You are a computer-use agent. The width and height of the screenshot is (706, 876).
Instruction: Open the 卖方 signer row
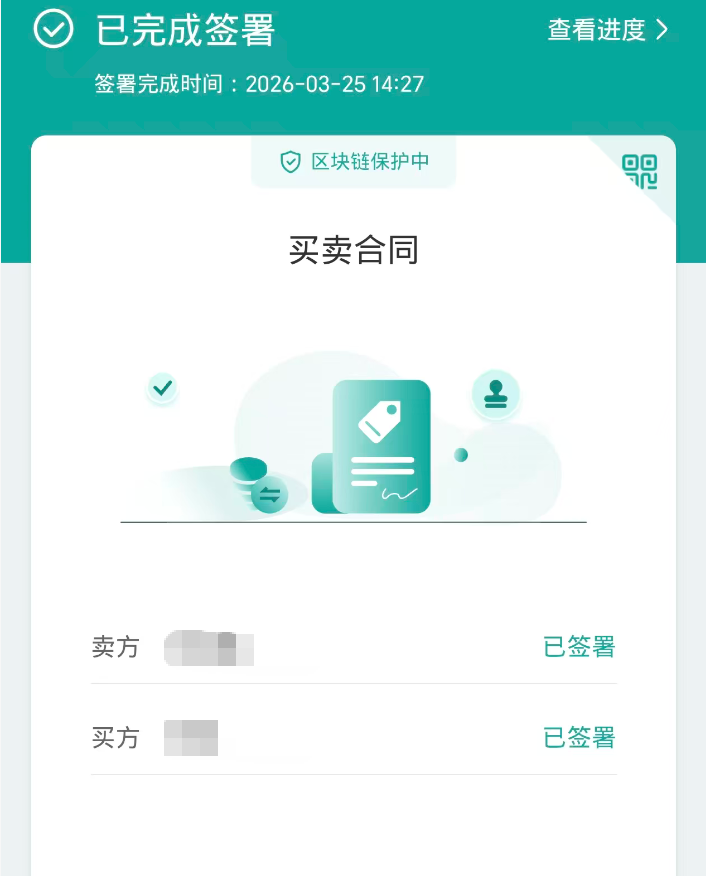pyautogui.click(x=353, y=647)
